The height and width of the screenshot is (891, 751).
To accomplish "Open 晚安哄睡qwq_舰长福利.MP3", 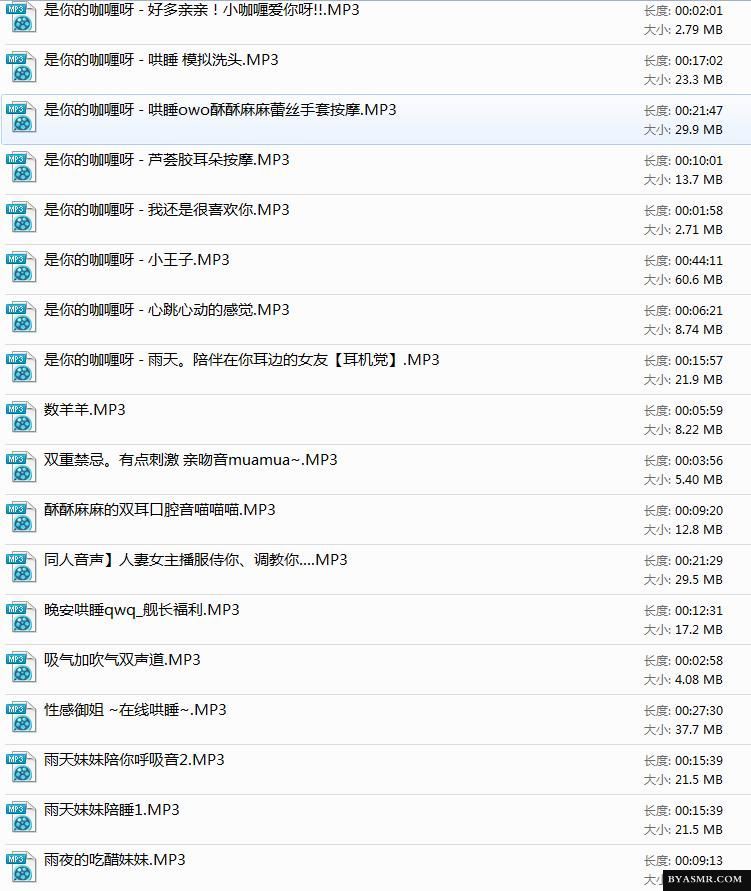I will click(x=142, y=610).
